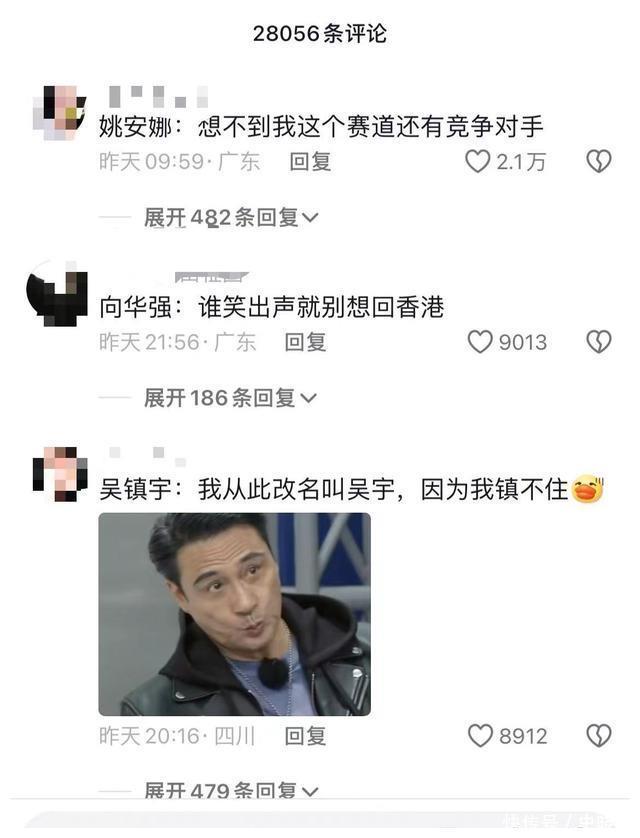
Task: Dislike the 姚安娜 comment
Action: 598,161
